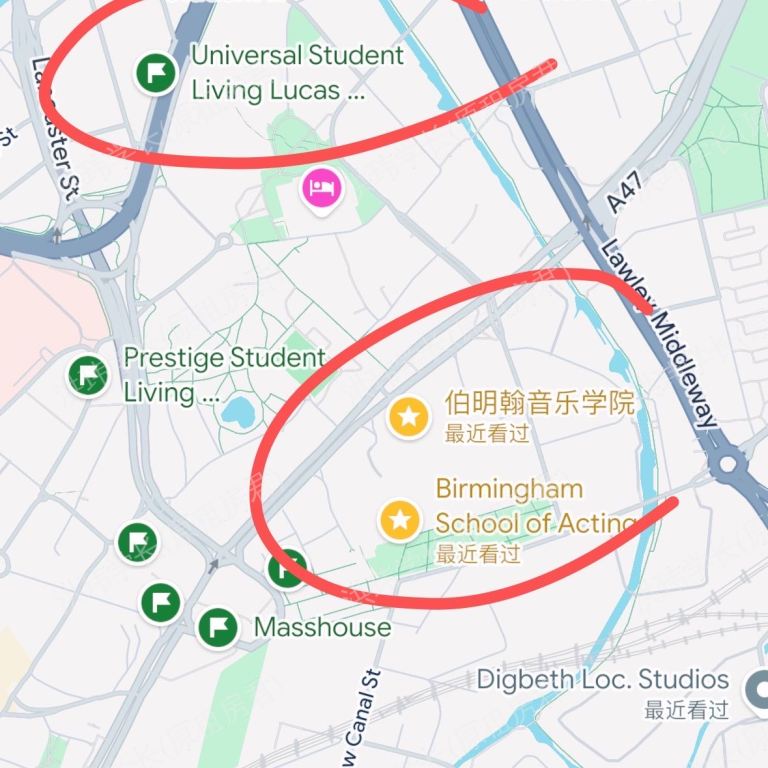Select the pink hotel pin
Screen dimensions: 768x768
321,187
